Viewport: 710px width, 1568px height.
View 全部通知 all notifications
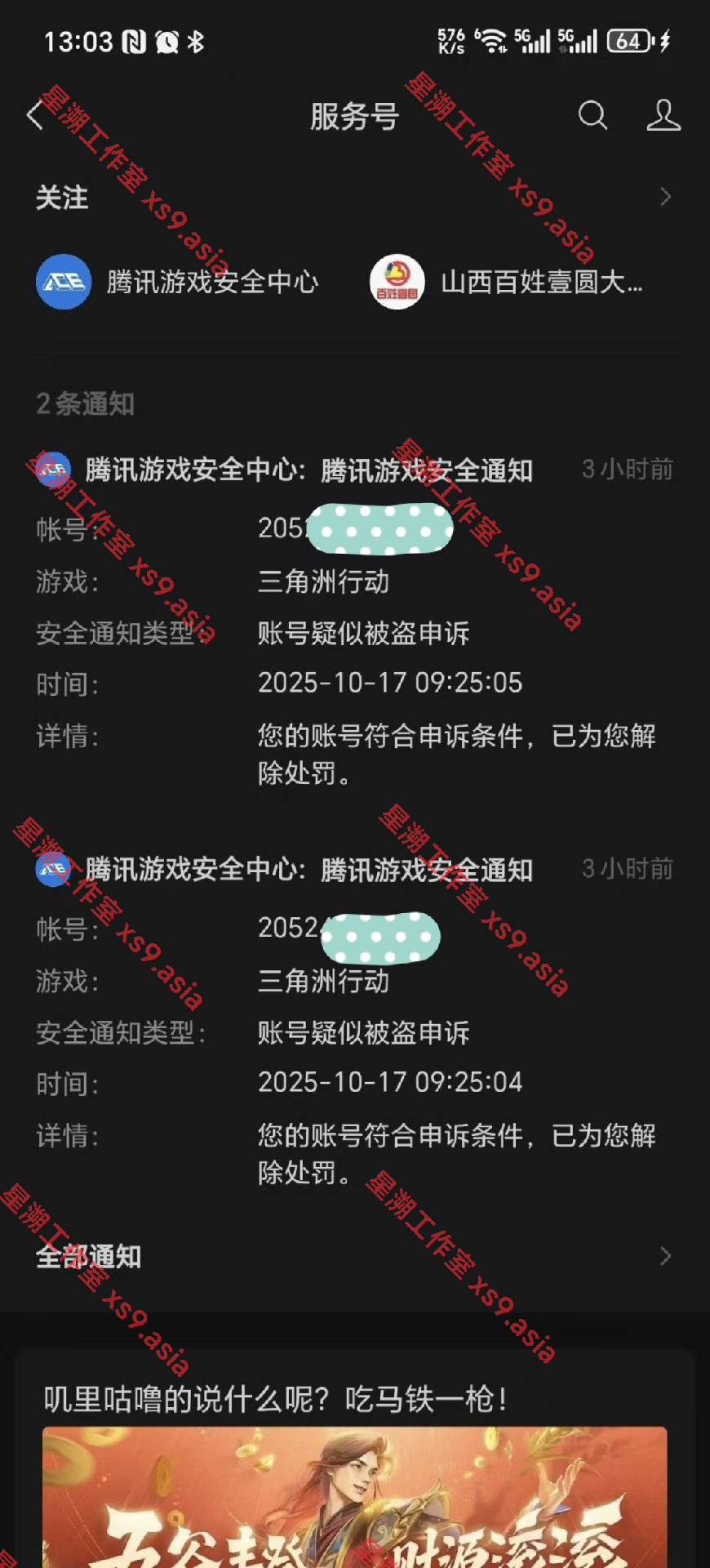(354, 1256)
